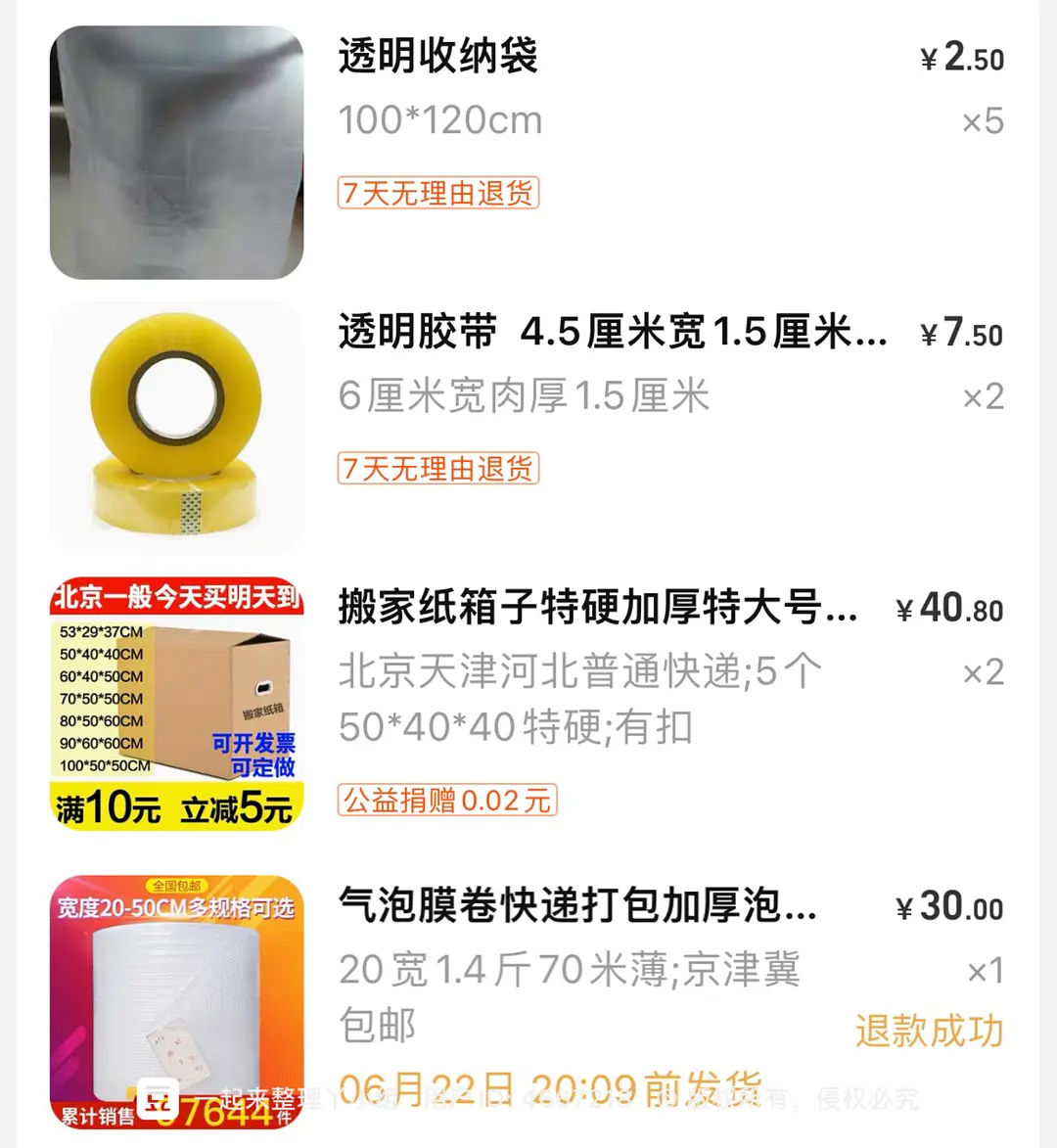Tap the bubble wrap roll product picture
The image size is (1057, 1148).
177,1001
